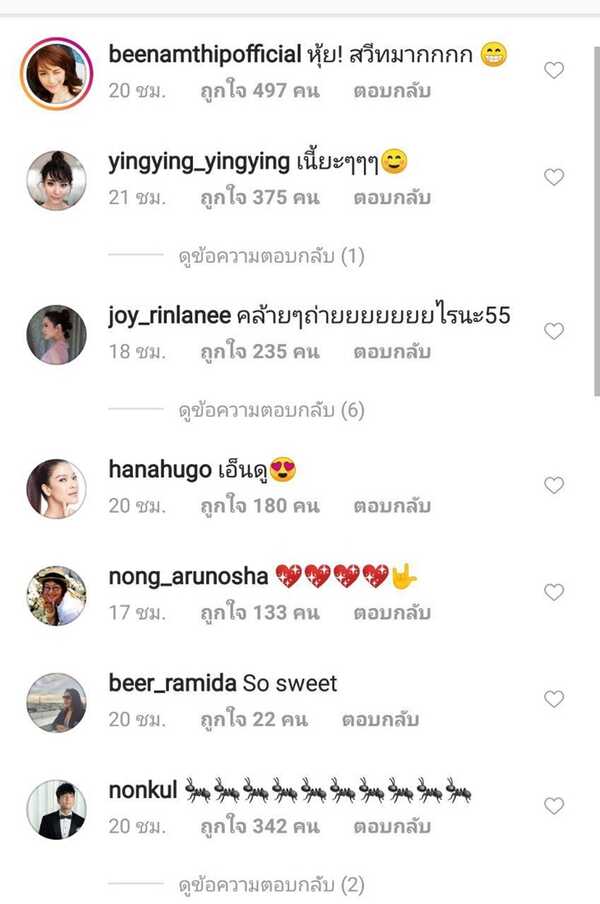Reply to beer_ramida's comment
This screenshot has width=600, height=904.
[380, 719]
